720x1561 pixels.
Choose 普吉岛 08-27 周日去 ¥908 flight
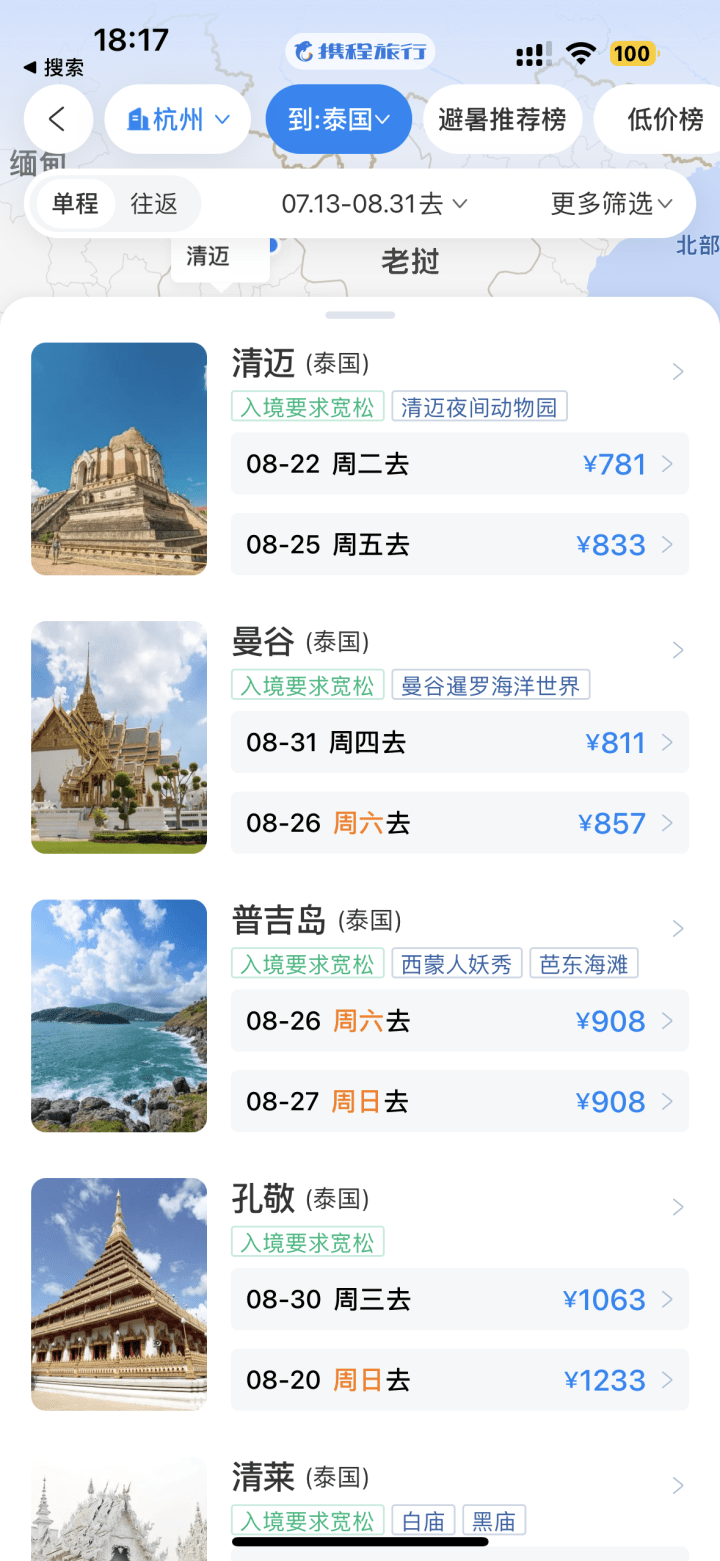459,1102
